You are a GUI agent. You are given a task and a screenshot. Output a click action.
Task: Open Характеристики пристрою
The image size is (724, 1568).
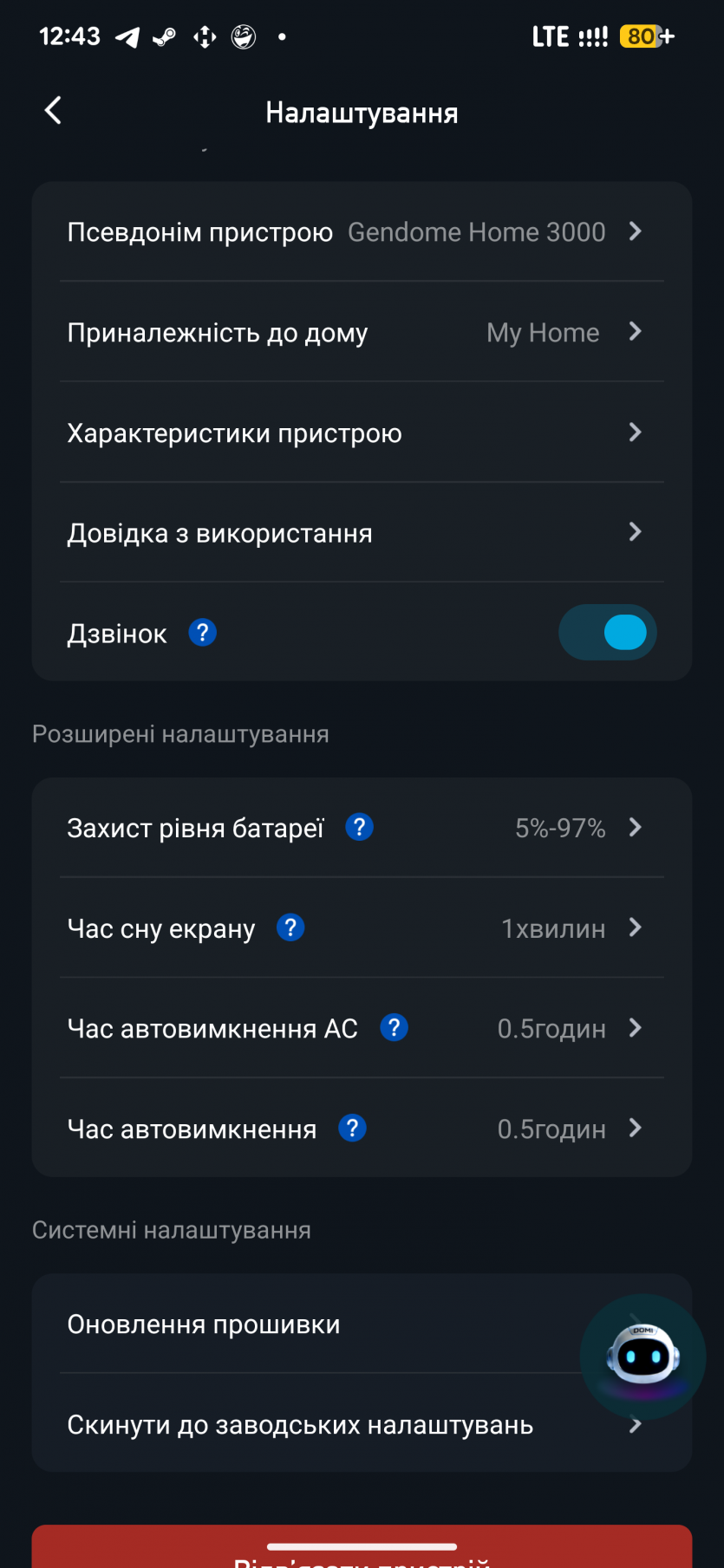coord(361,433)
